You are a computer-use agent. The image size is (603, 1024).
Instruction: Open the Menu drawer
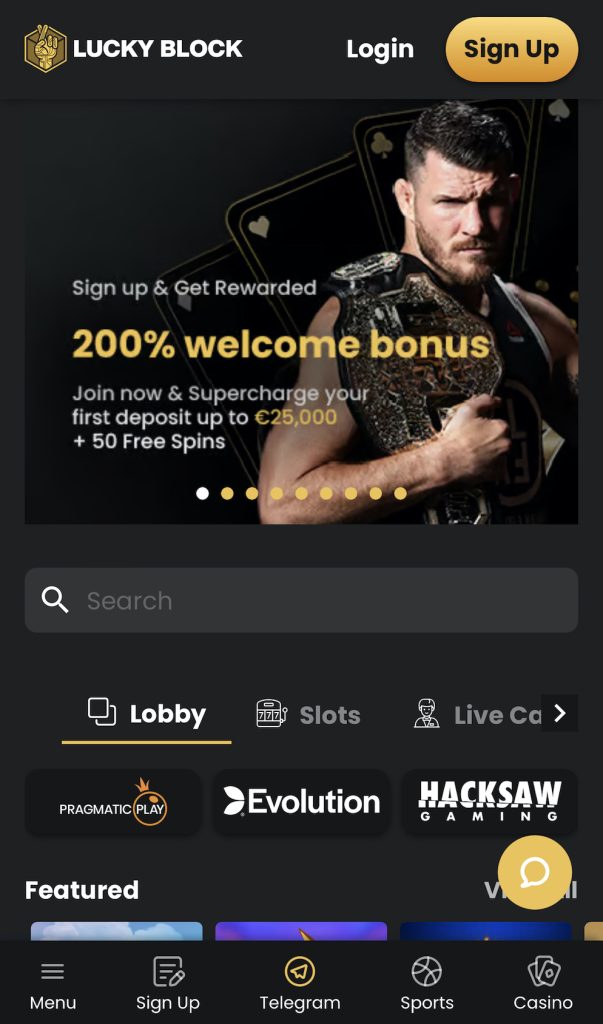coord(53,984)
